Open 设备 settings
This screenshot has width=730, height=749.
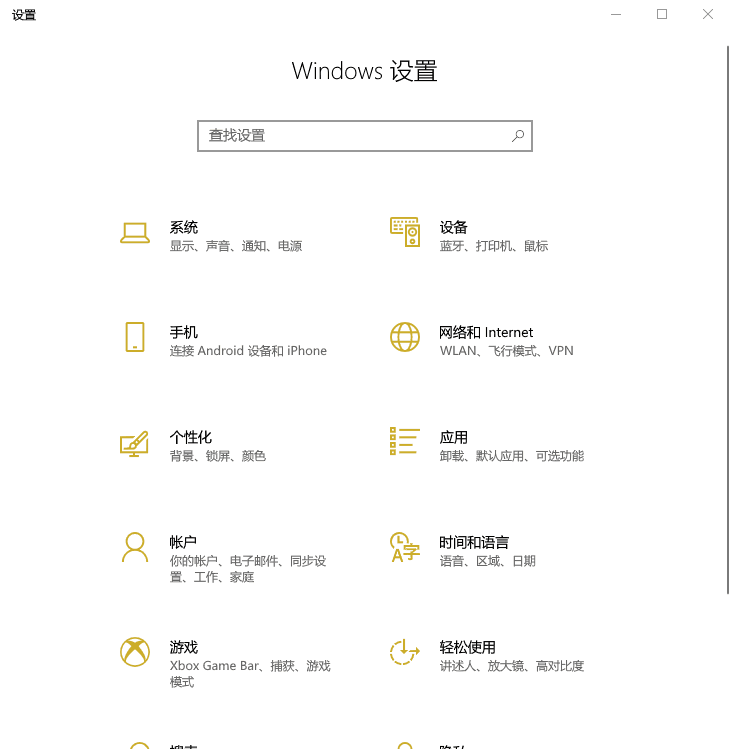click(x=453, y=228)
